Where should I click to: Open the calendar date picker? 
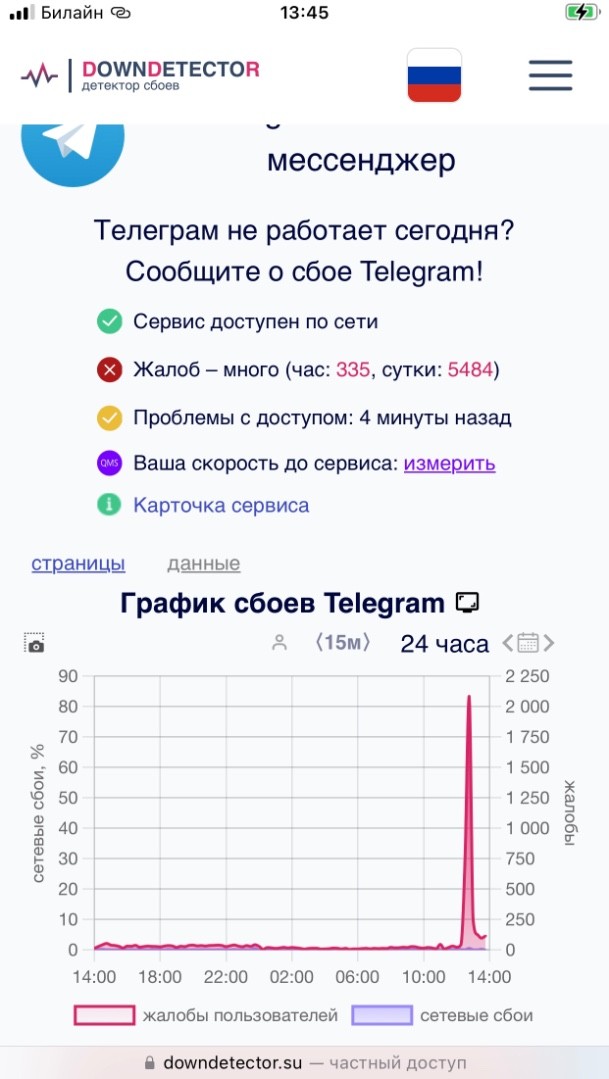528,643
